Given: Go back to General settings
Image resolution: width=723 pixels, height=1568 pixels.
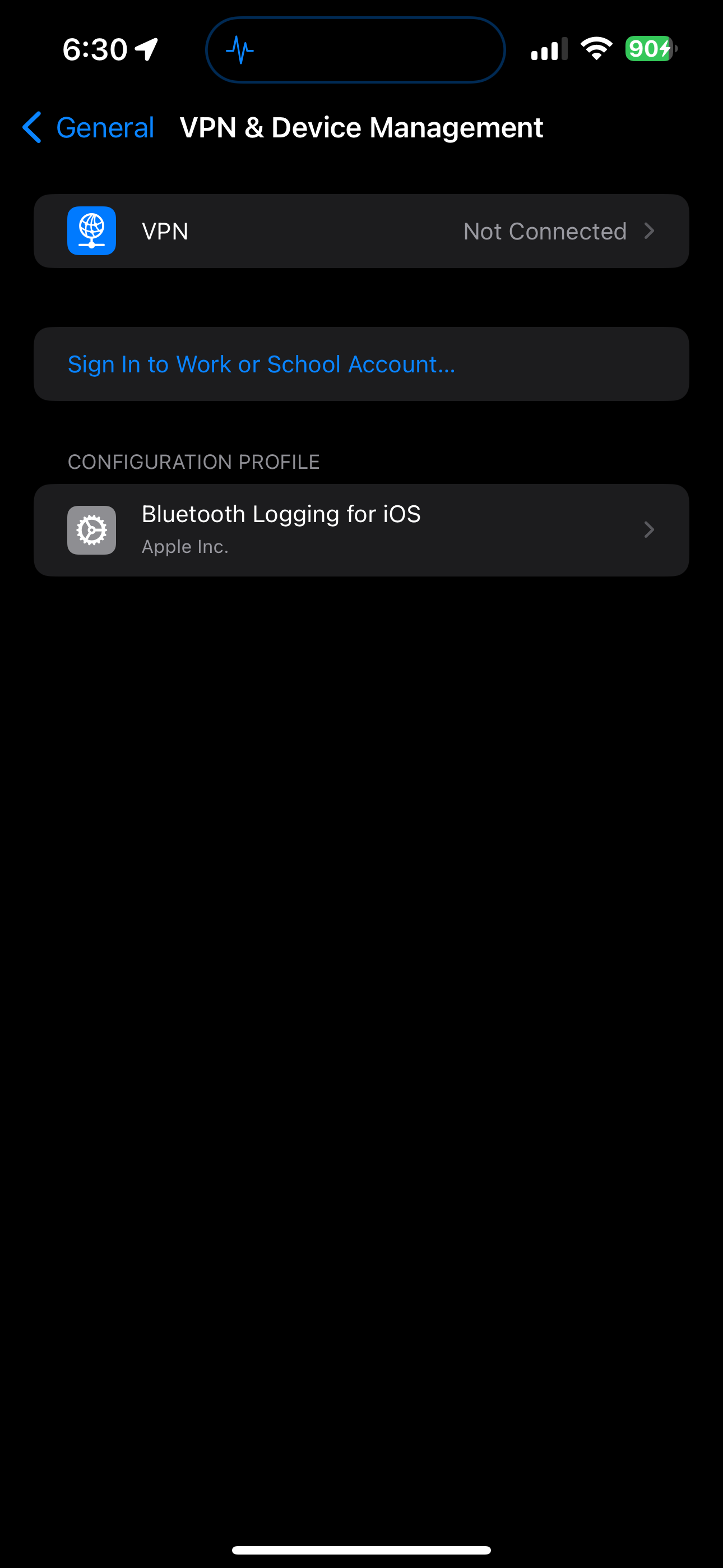Looking at the screenshot, I should click(88, 128).
